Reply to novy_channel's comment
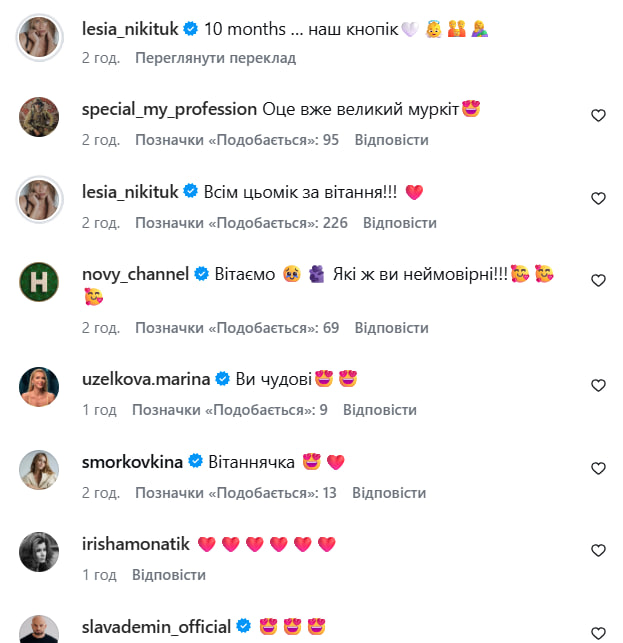Screen dimensions: 623x643 pyautogui.click(x=391, y=327)
